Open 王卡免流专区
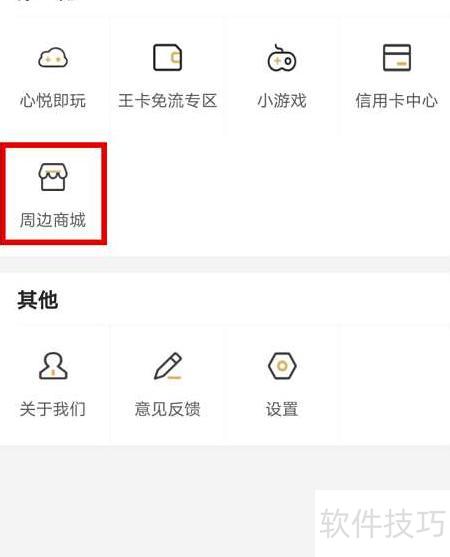Viewport: 450px width, 557px height. [x=167, y=76]
